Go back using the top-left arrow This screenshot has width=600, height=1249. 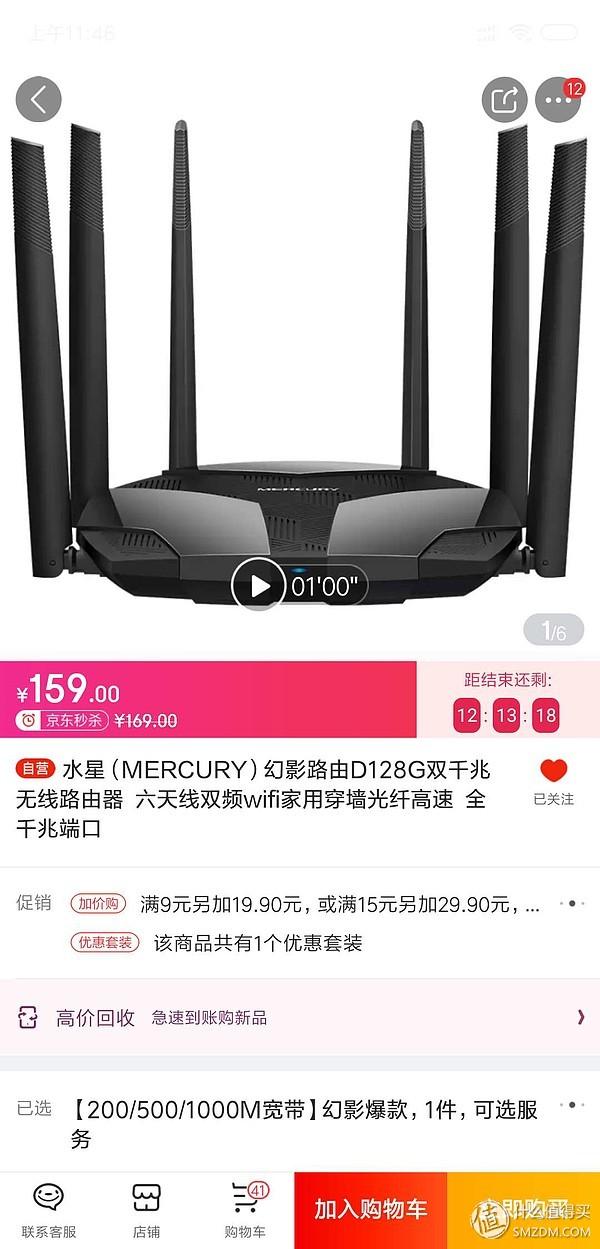pos(39,99)
